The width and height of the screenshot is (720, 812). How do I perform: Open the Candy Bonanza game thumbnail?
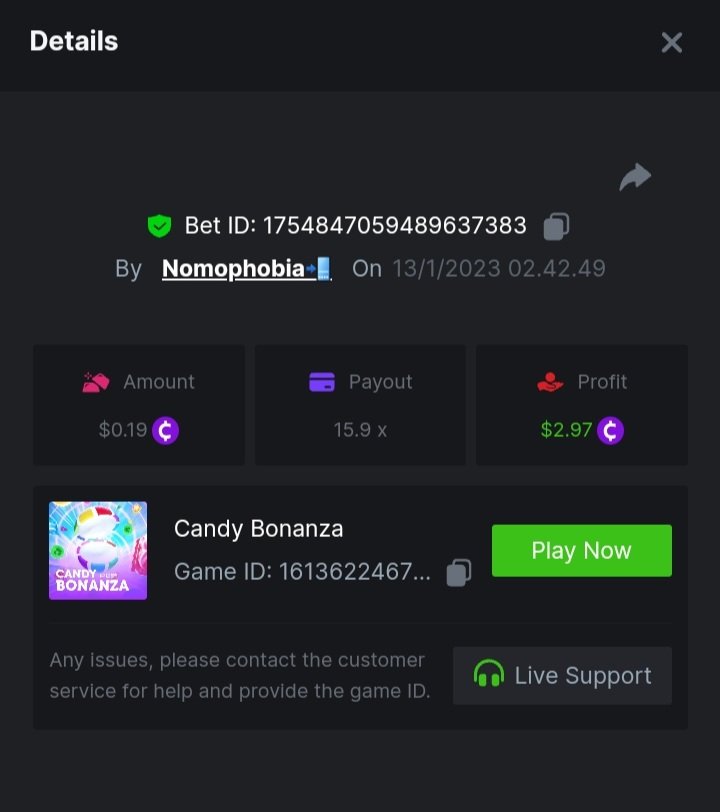(98, 551)
